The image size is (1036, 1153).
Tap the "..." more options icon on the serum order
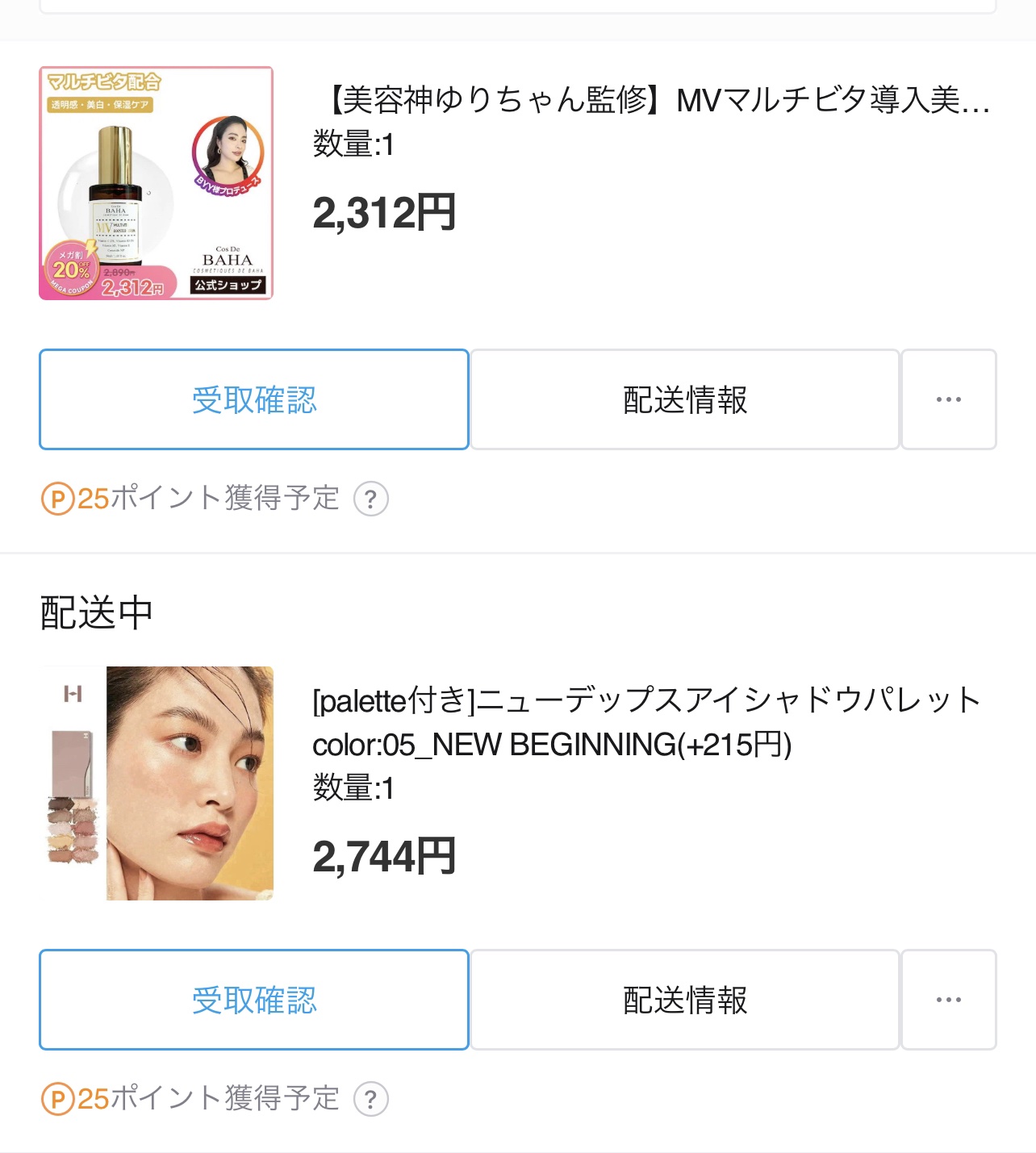948,399
